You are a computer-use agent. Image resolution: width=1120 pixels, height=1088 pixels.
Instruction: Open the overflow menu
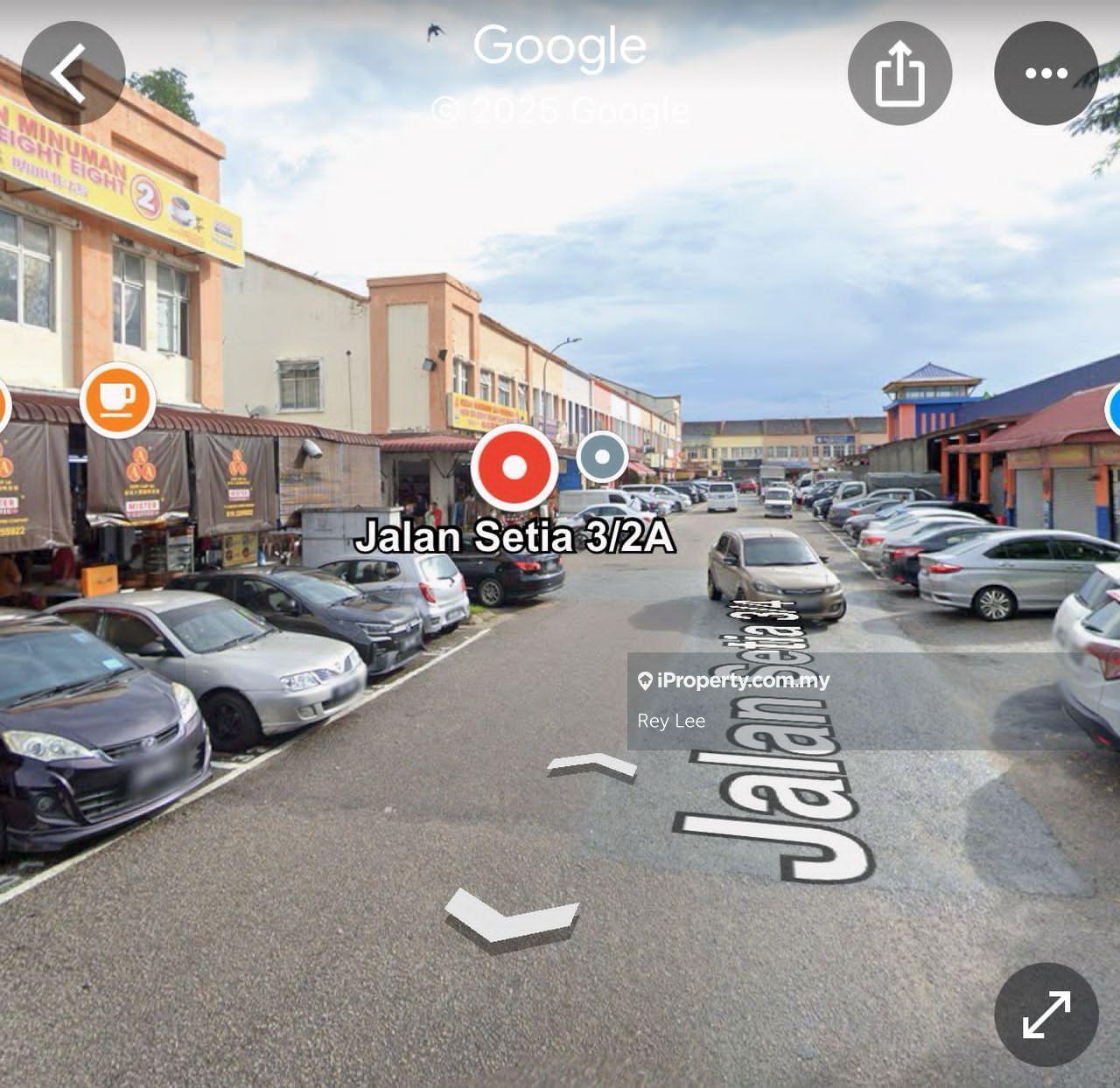pyautogui.click(x=1046, y=73)
